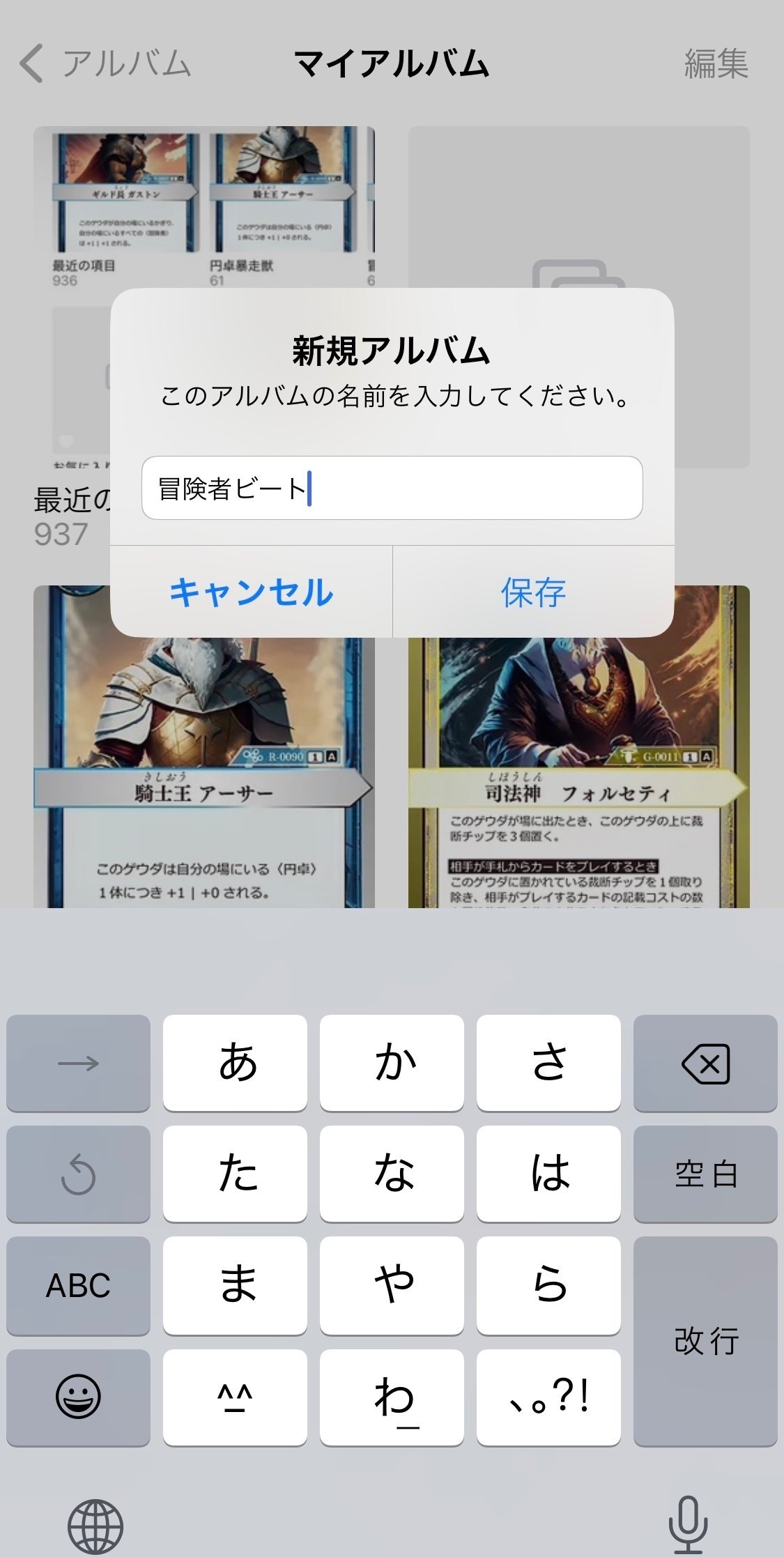Image resolution: width=784 pixels, height=1557 pixels.
Task: Type the あ key
Action: click(x=235, y=1064)
